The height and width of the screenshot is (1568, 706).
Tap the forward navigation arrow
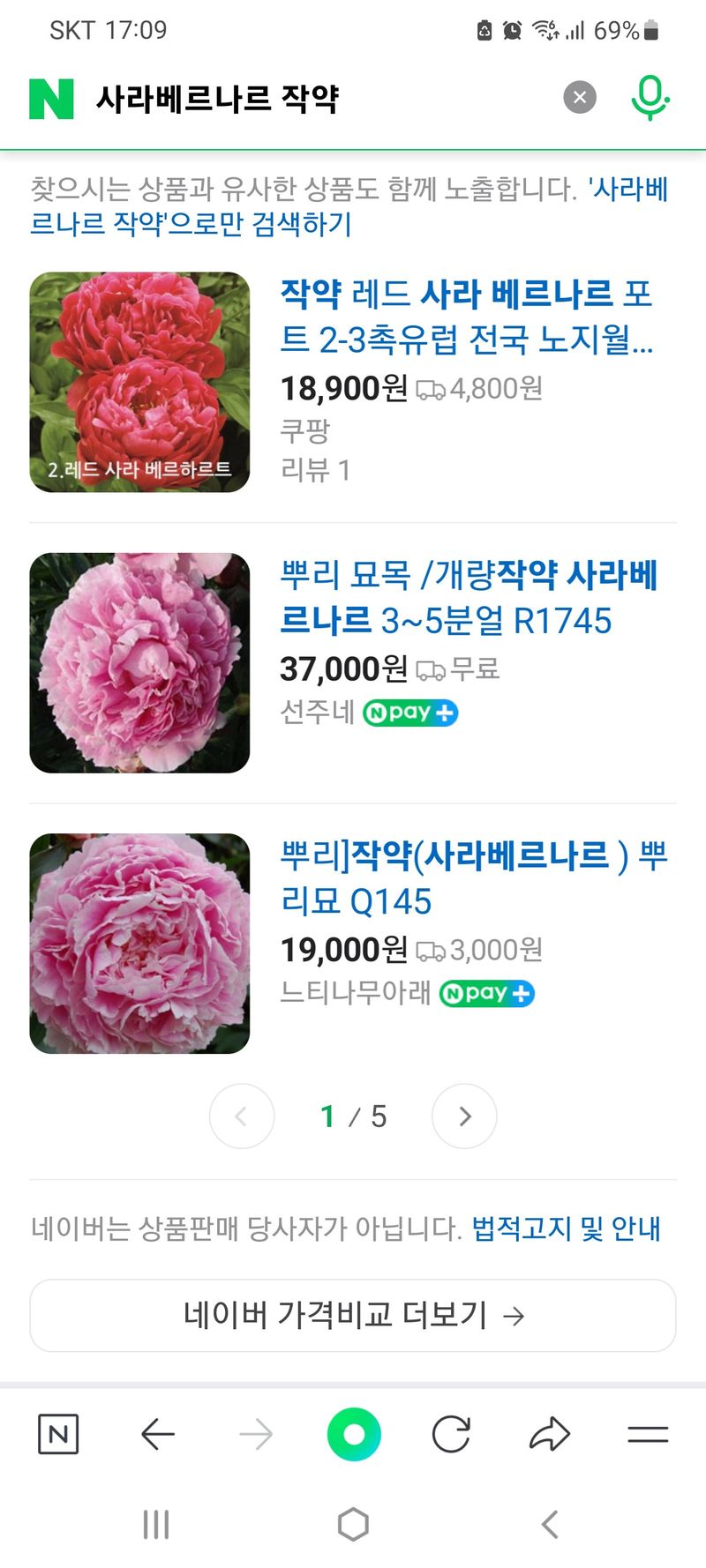point(254,1433)
